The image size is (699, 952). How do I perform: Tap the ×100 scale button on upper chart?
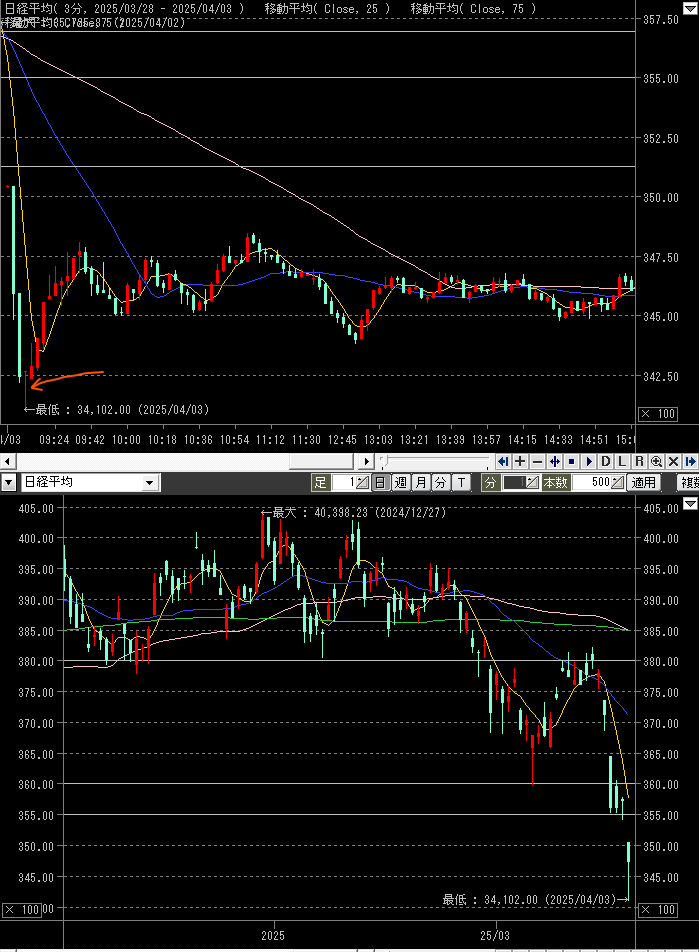[658, 414]
